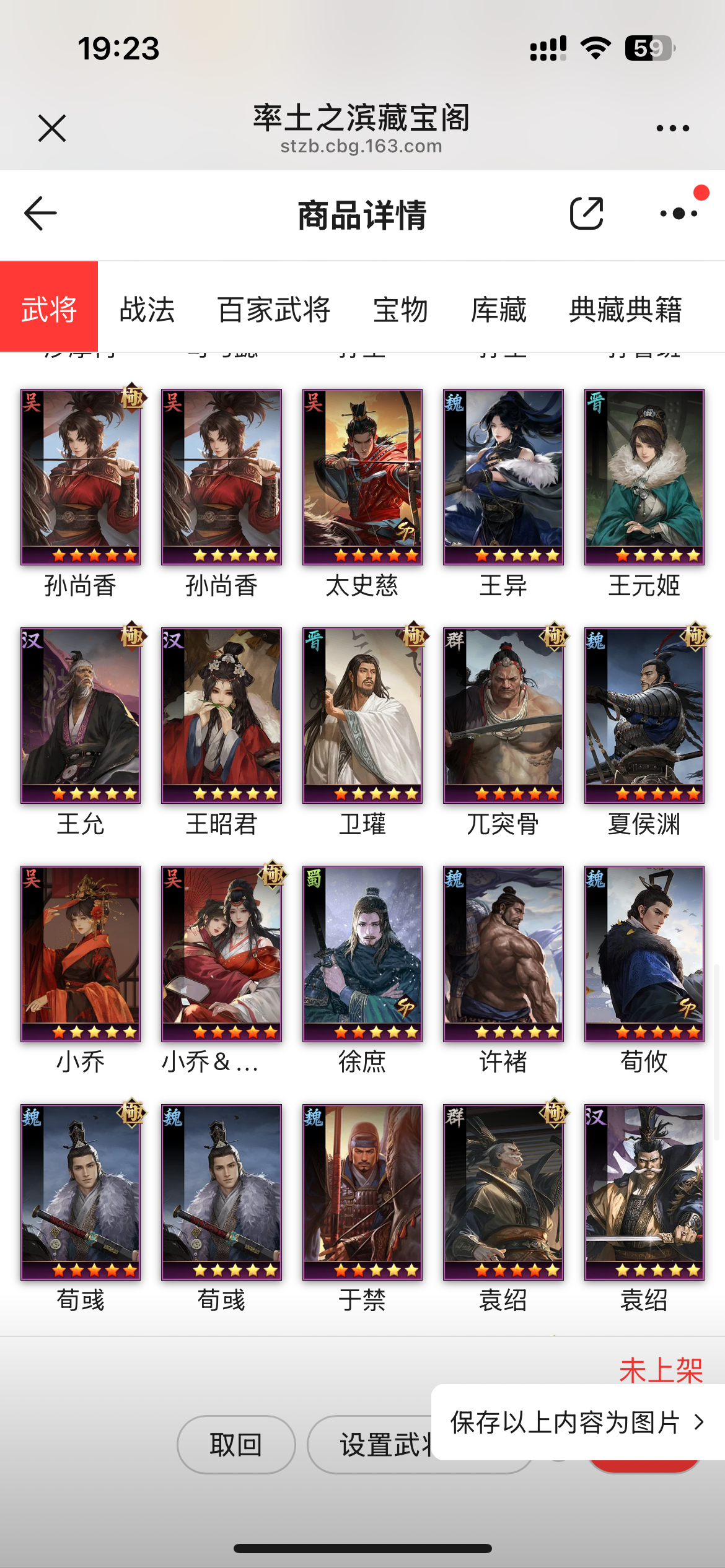Open the 王昭君 hero card
725x1568 pixels.
[221, 715]
